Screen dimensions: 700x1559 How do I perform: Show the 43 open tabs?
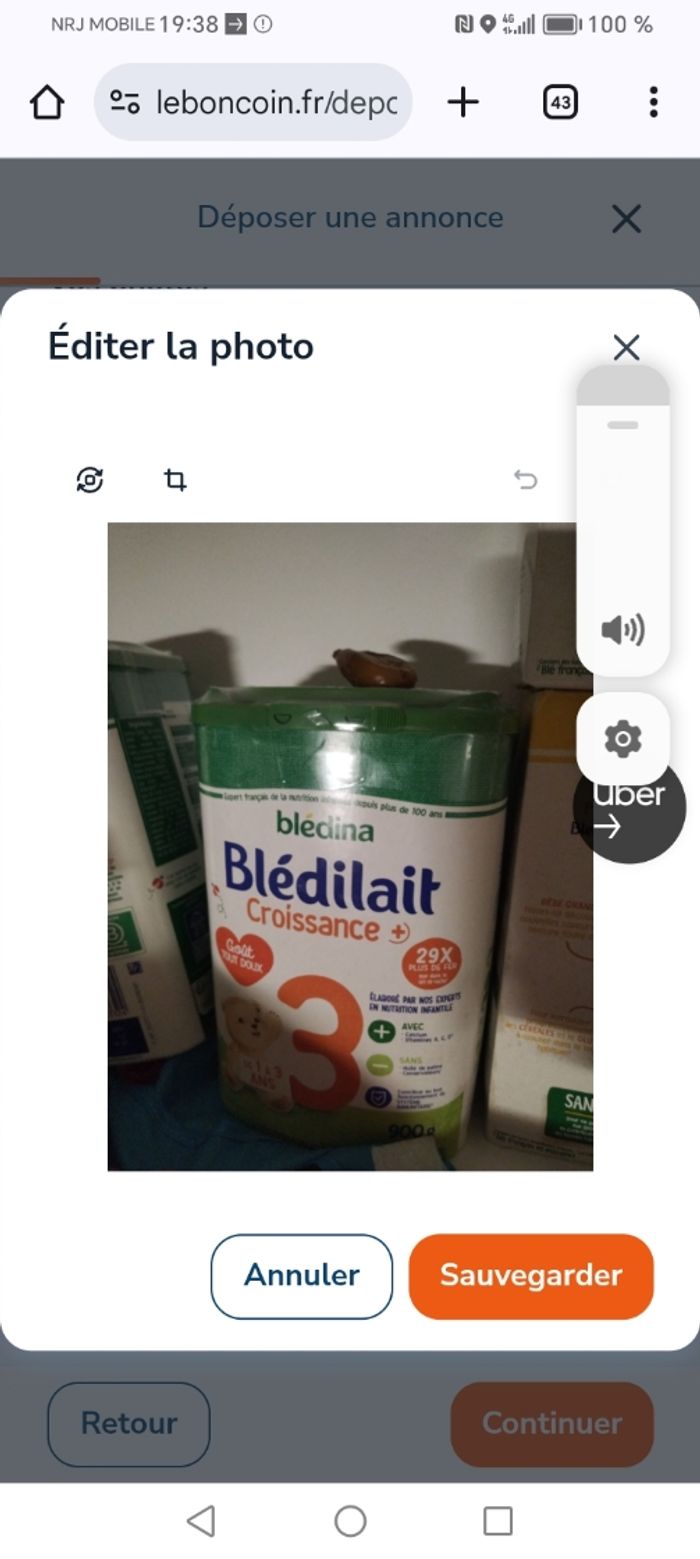pyautogui.click(x=560, y=102)
